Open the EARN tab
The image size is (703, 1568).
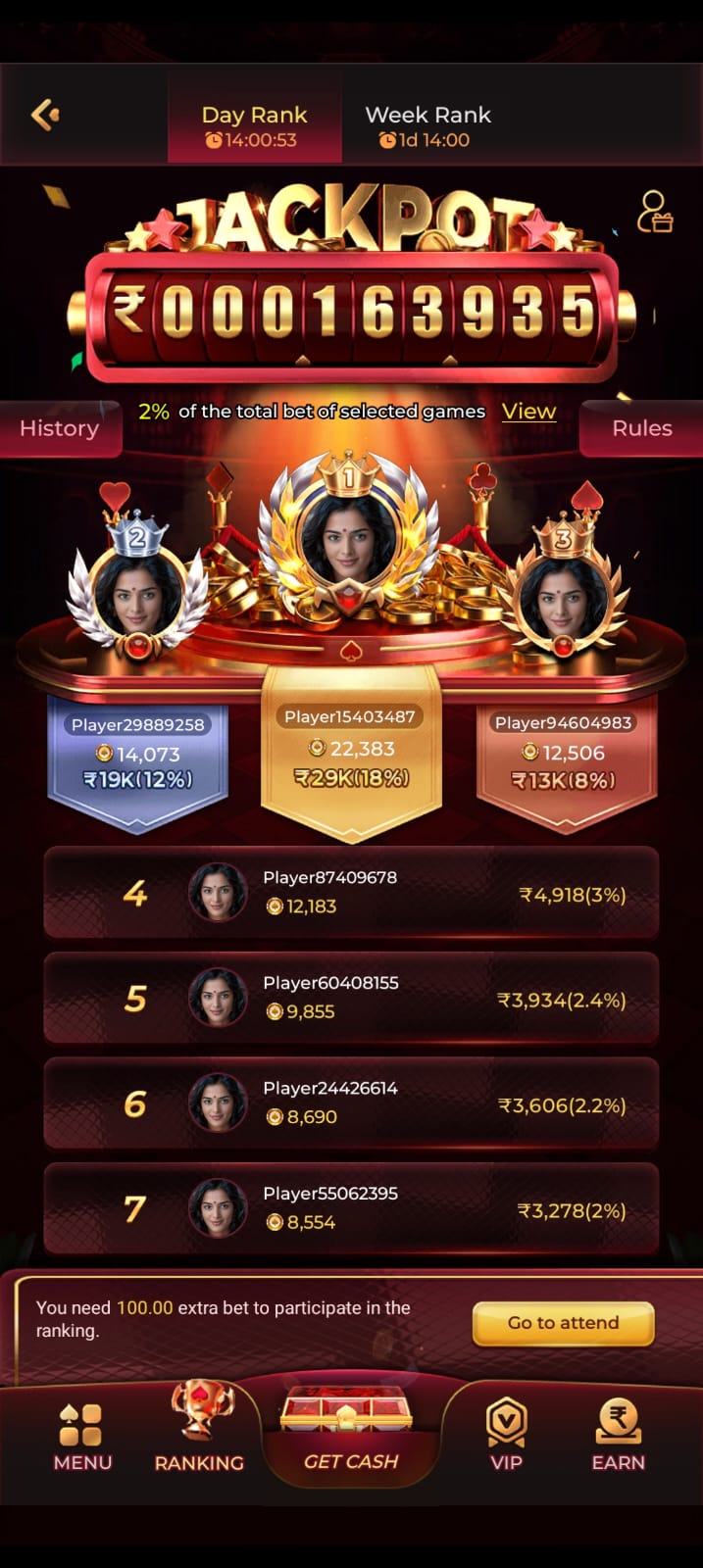pos(619,1437)
